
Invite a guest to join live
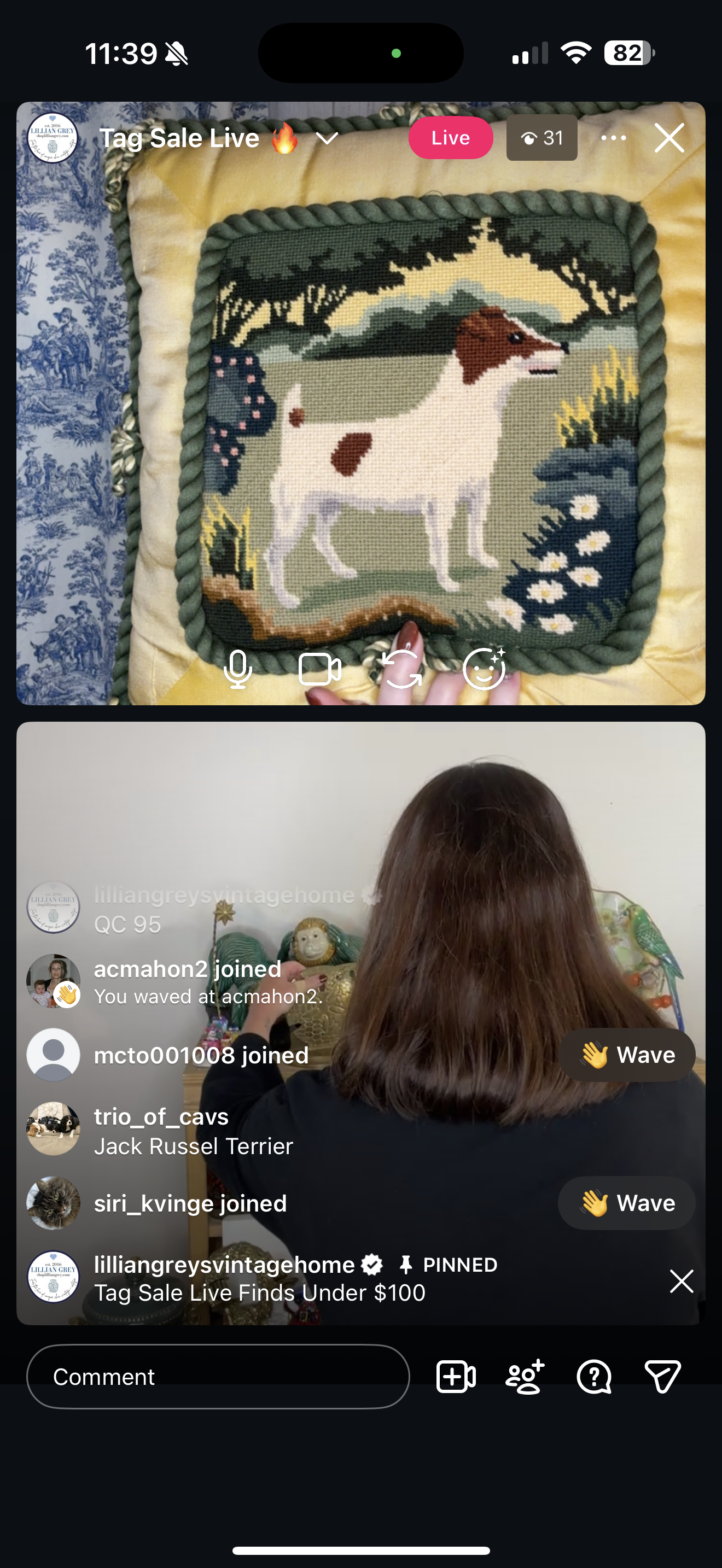(x=525, y=1376)
